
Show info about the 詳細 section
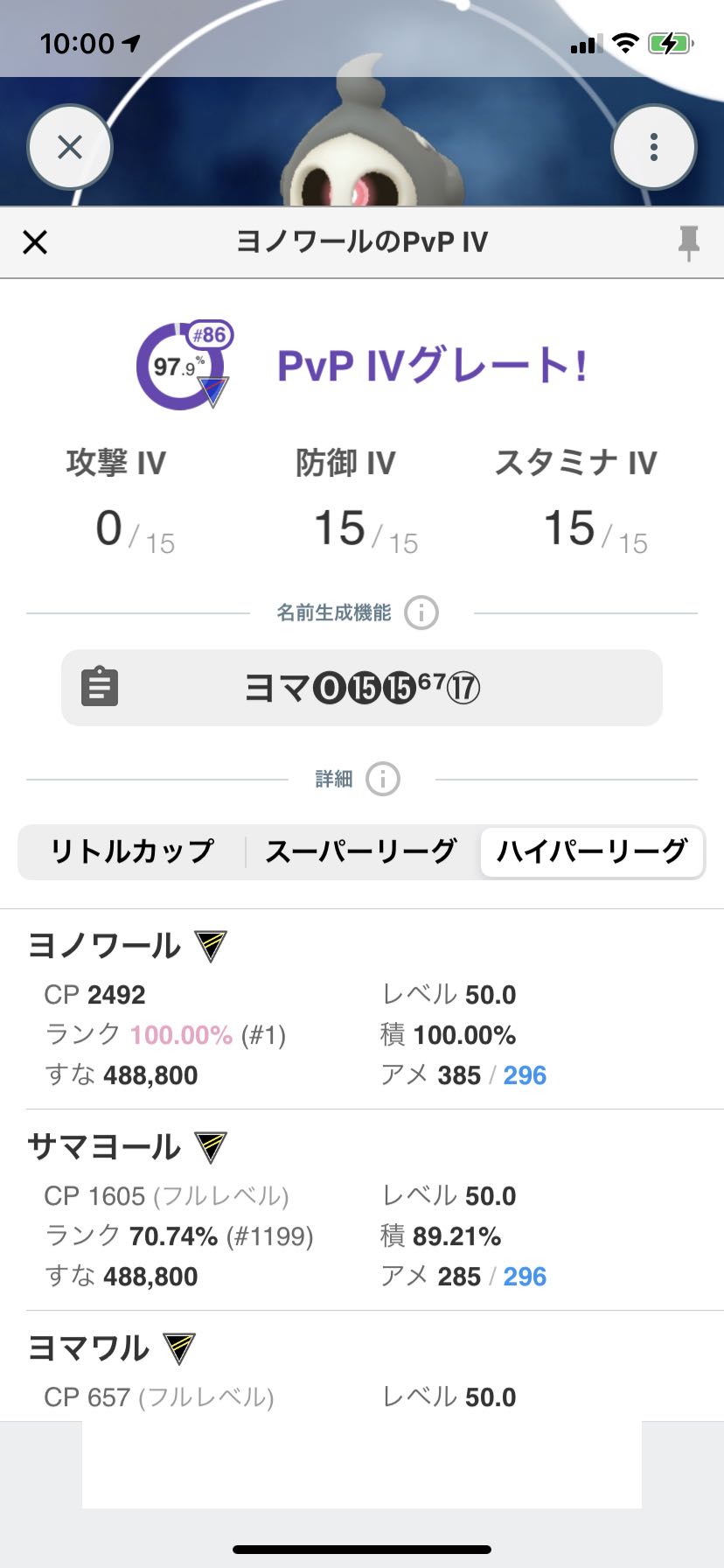coord(382,779)
